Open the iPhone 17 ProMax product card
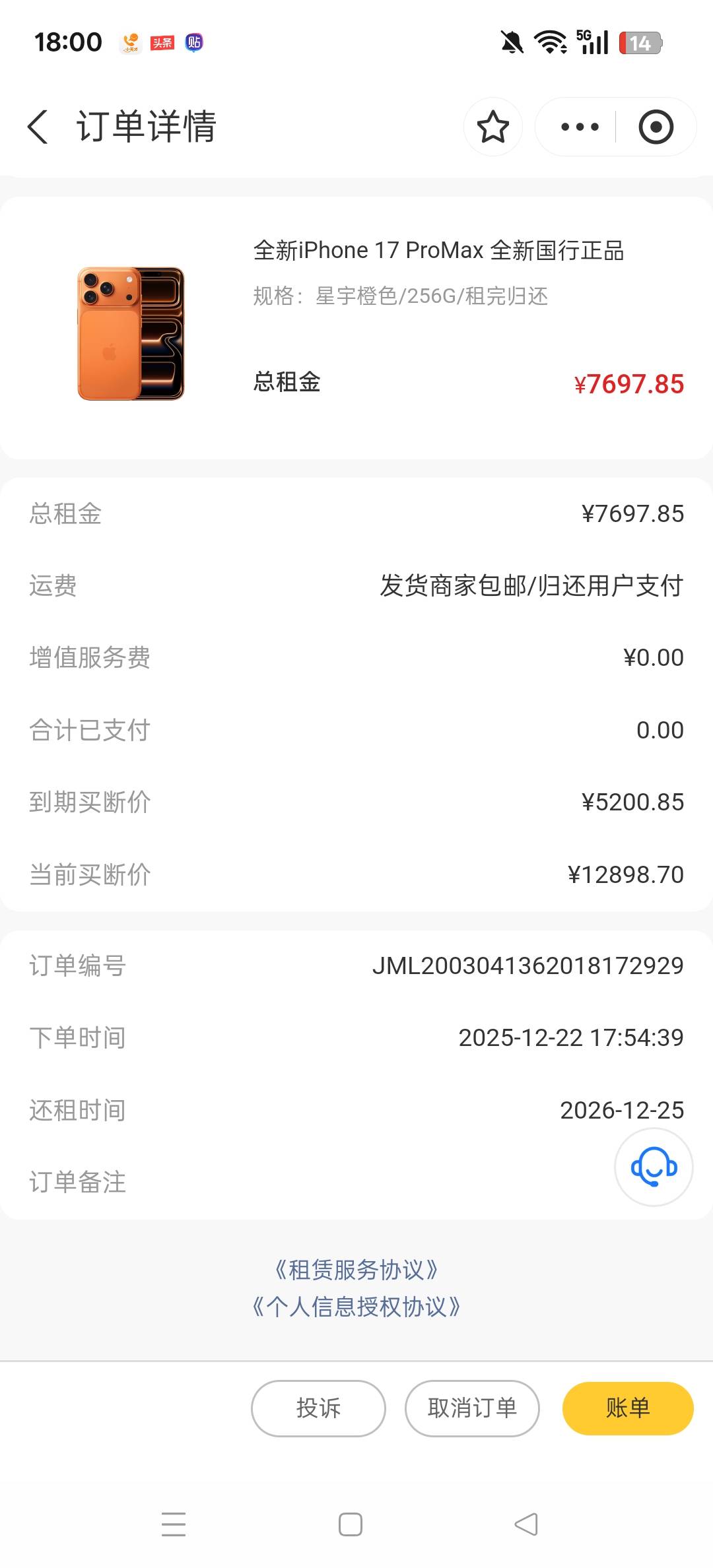This screenshot has width=713, height=1568. point(356,328)
